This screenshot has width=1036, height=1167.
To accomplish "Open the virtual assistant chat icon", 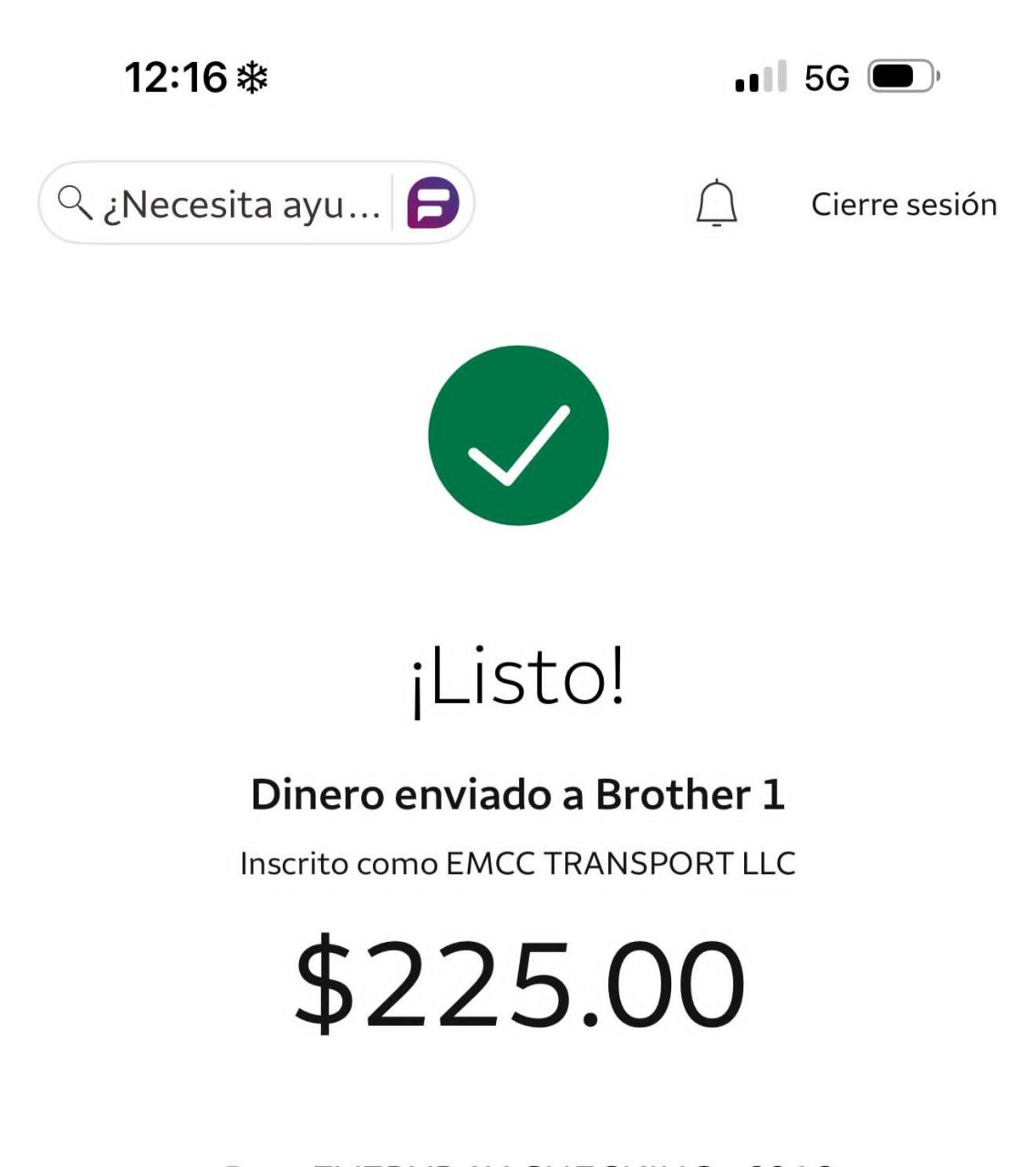I will 432,203.
